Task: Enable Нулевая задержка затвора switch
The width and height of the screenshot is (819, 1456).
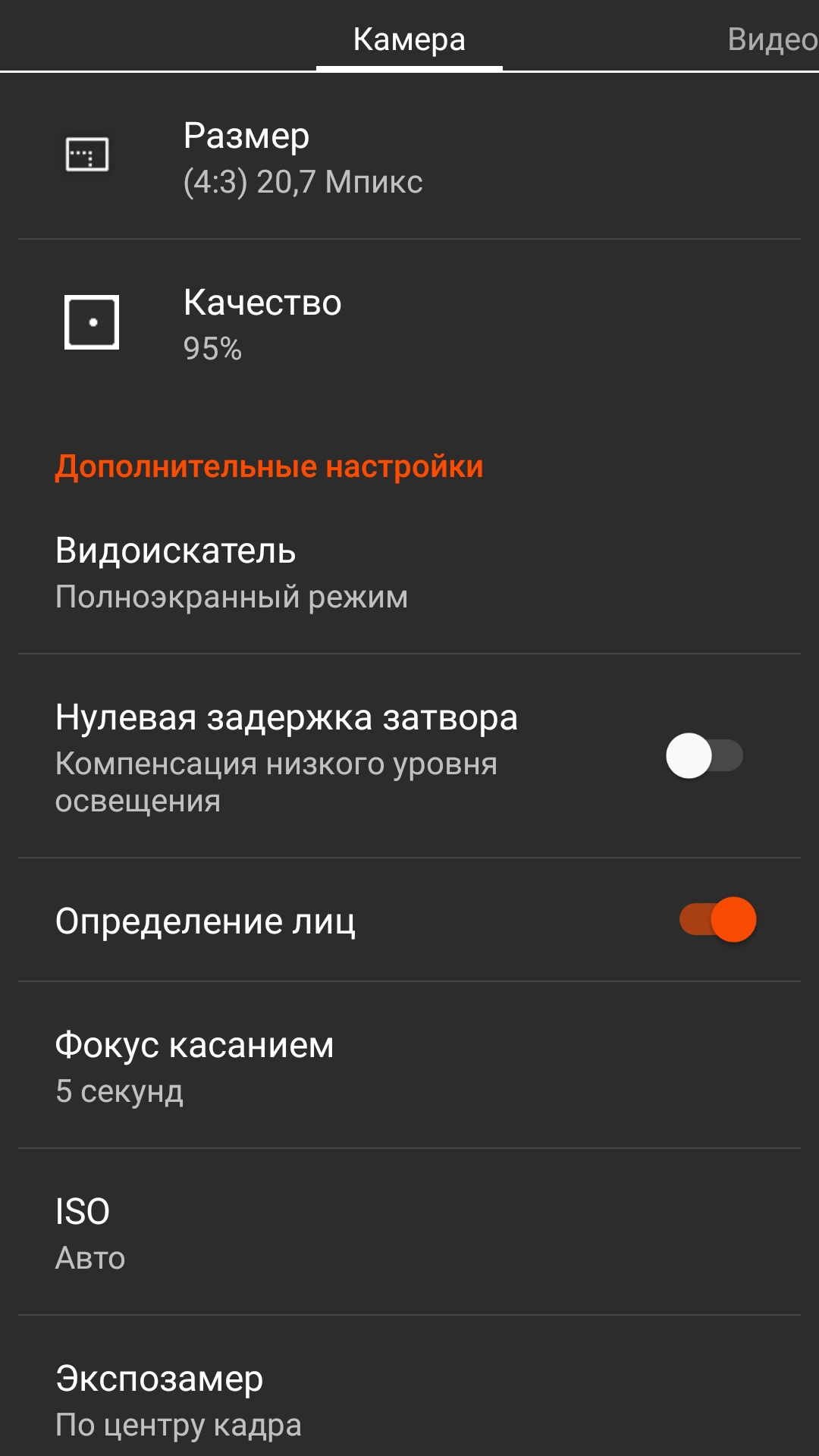Action: (704, 755)
